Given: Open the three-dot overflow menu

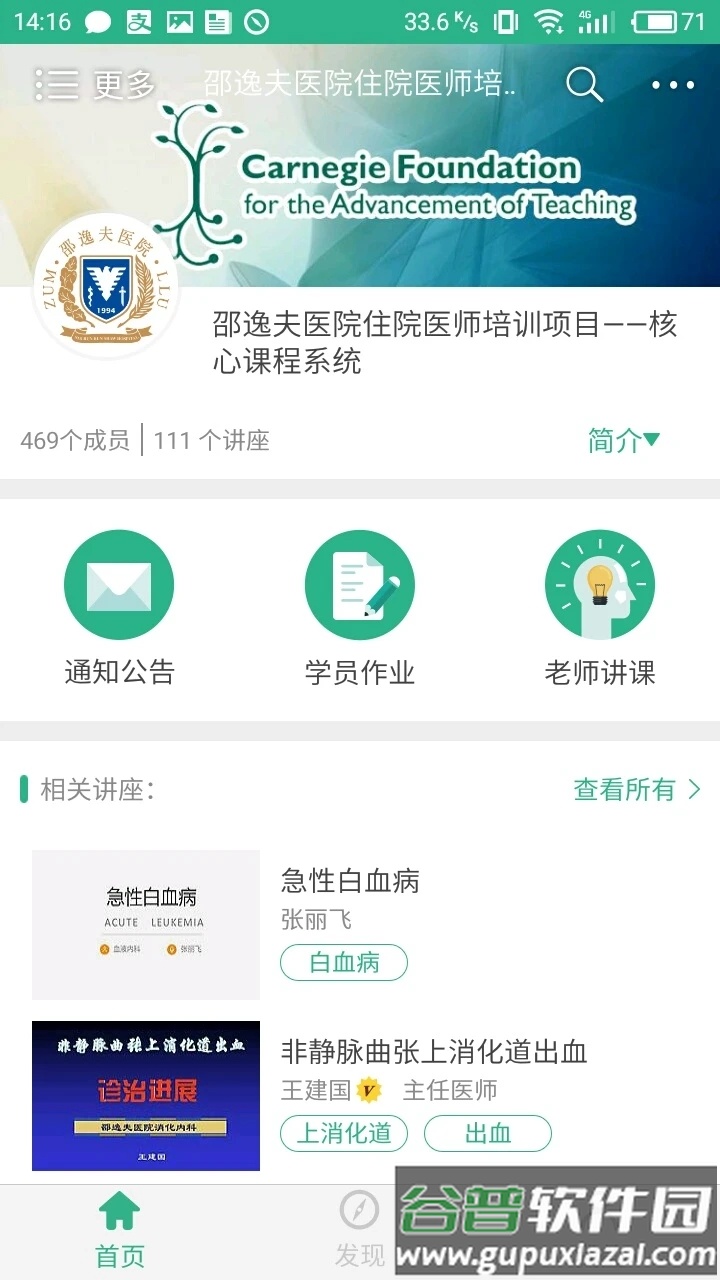Looking at the screenshot, I should [672, 85].
